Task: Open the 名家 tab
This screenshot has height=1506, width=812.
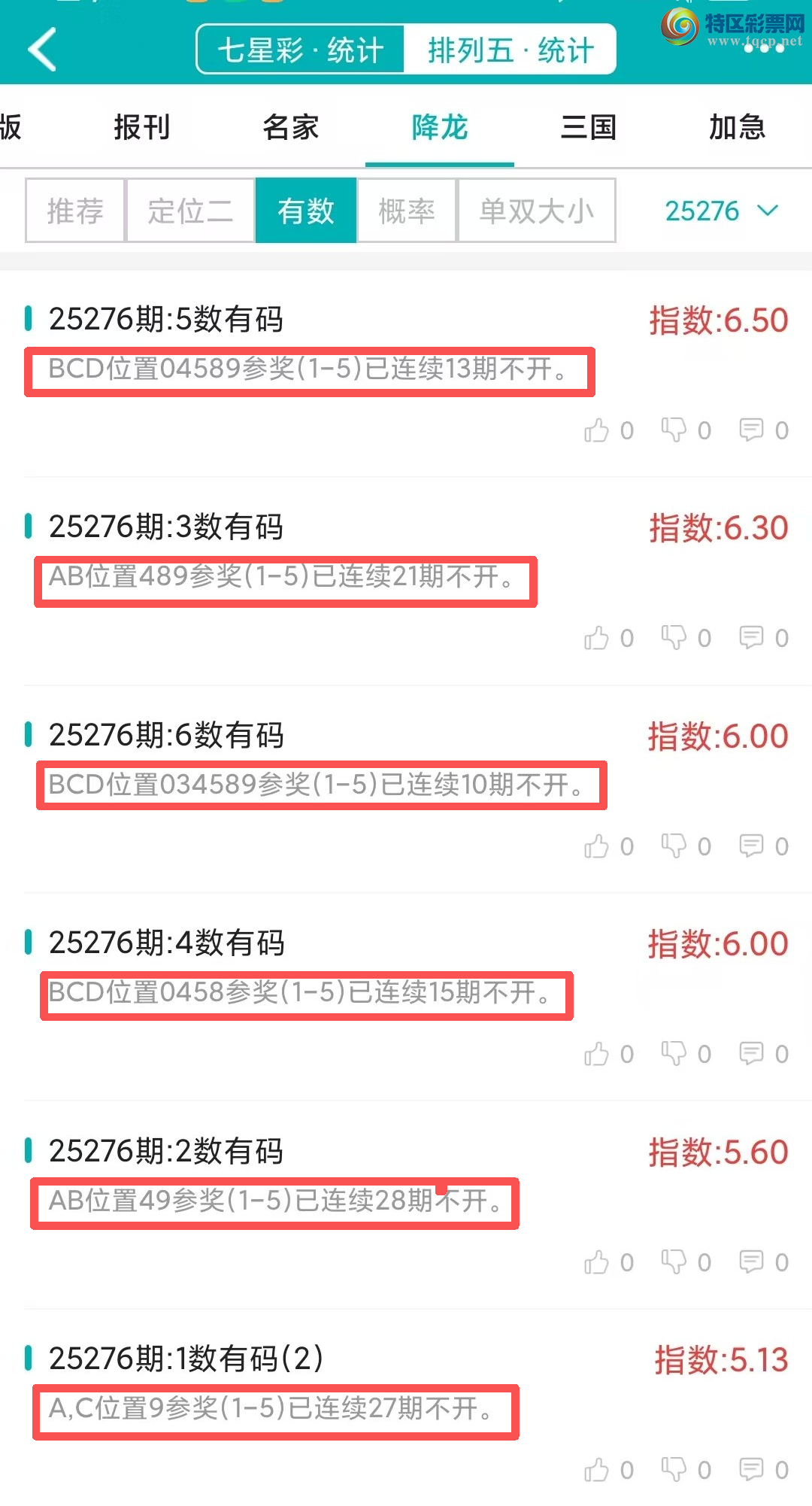Action: 290,127
